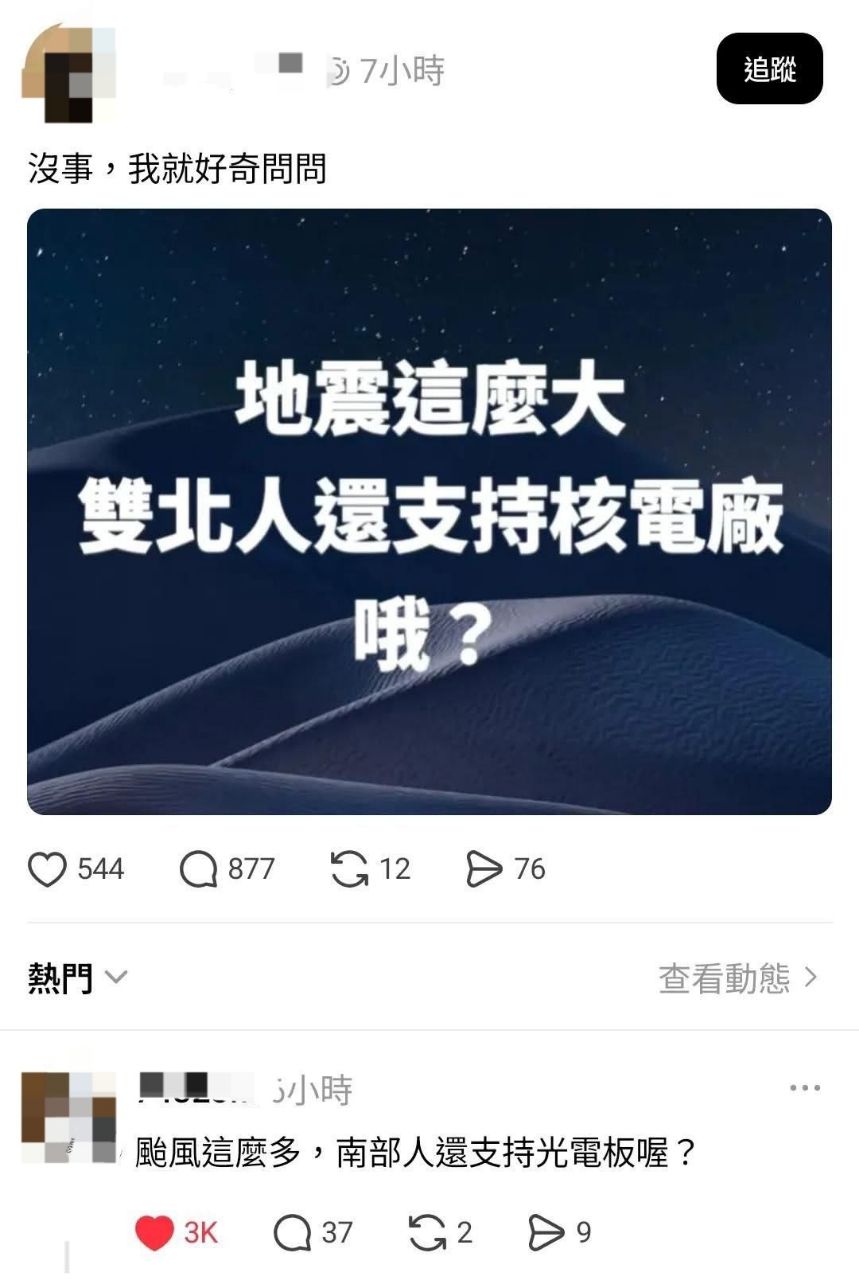The height and width of the screenshot is (1280, 859).
Task: Open the earthquake nuclear plant image
Action: 429,511
